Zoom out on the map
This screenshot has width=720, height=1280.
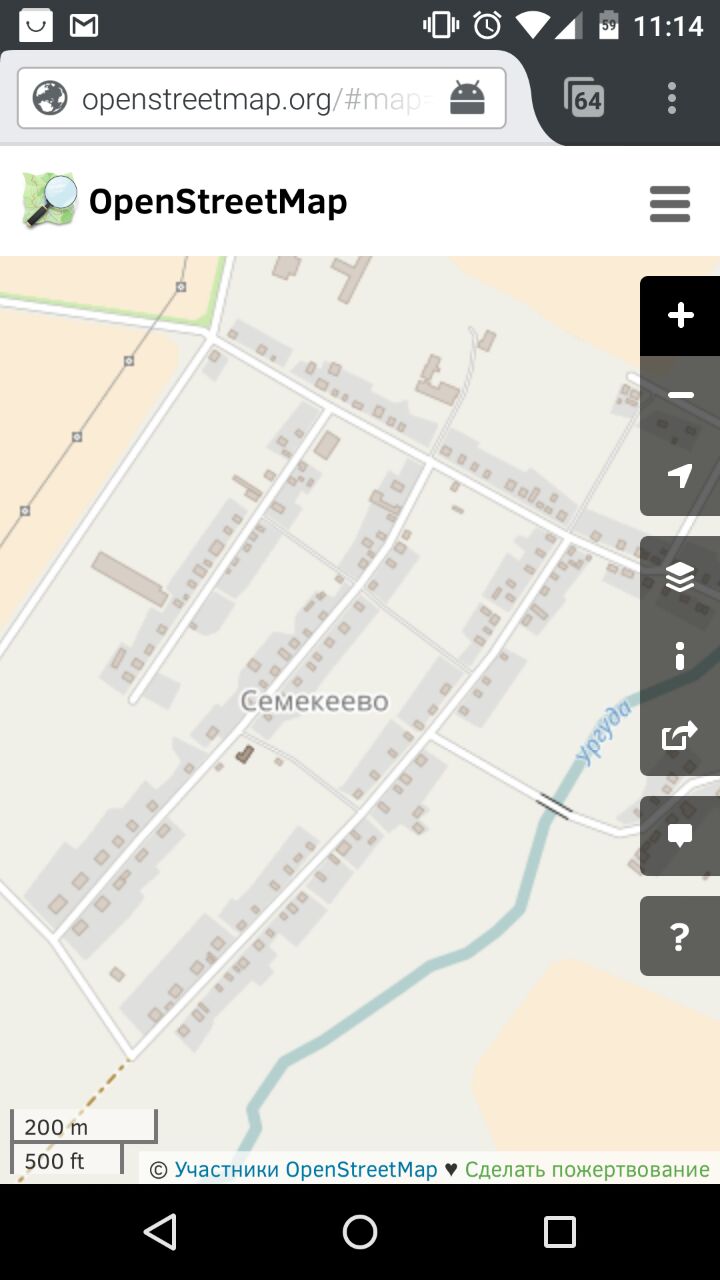(680, 396)
